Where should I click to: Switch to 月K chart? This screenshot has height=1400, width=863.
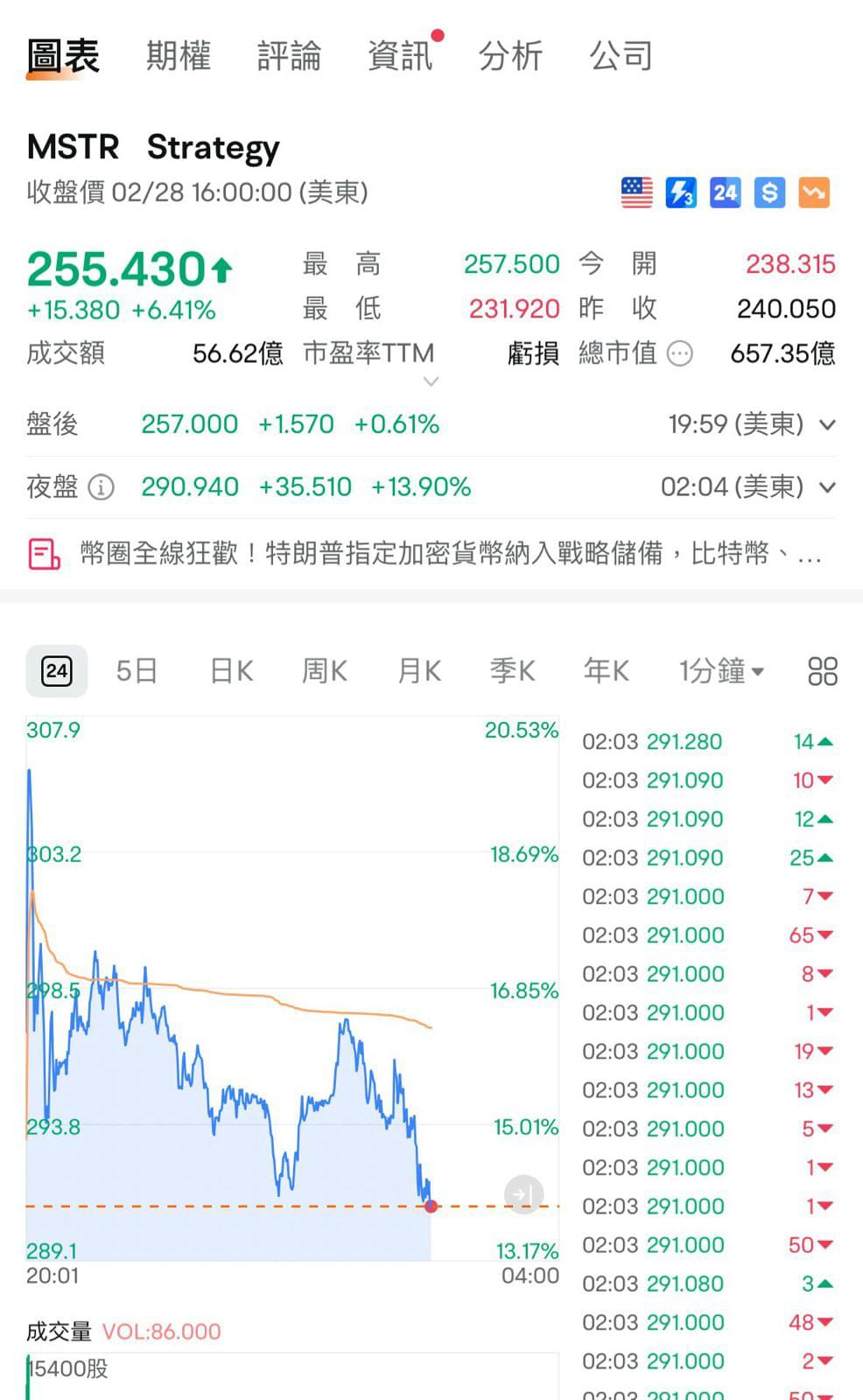419,671
